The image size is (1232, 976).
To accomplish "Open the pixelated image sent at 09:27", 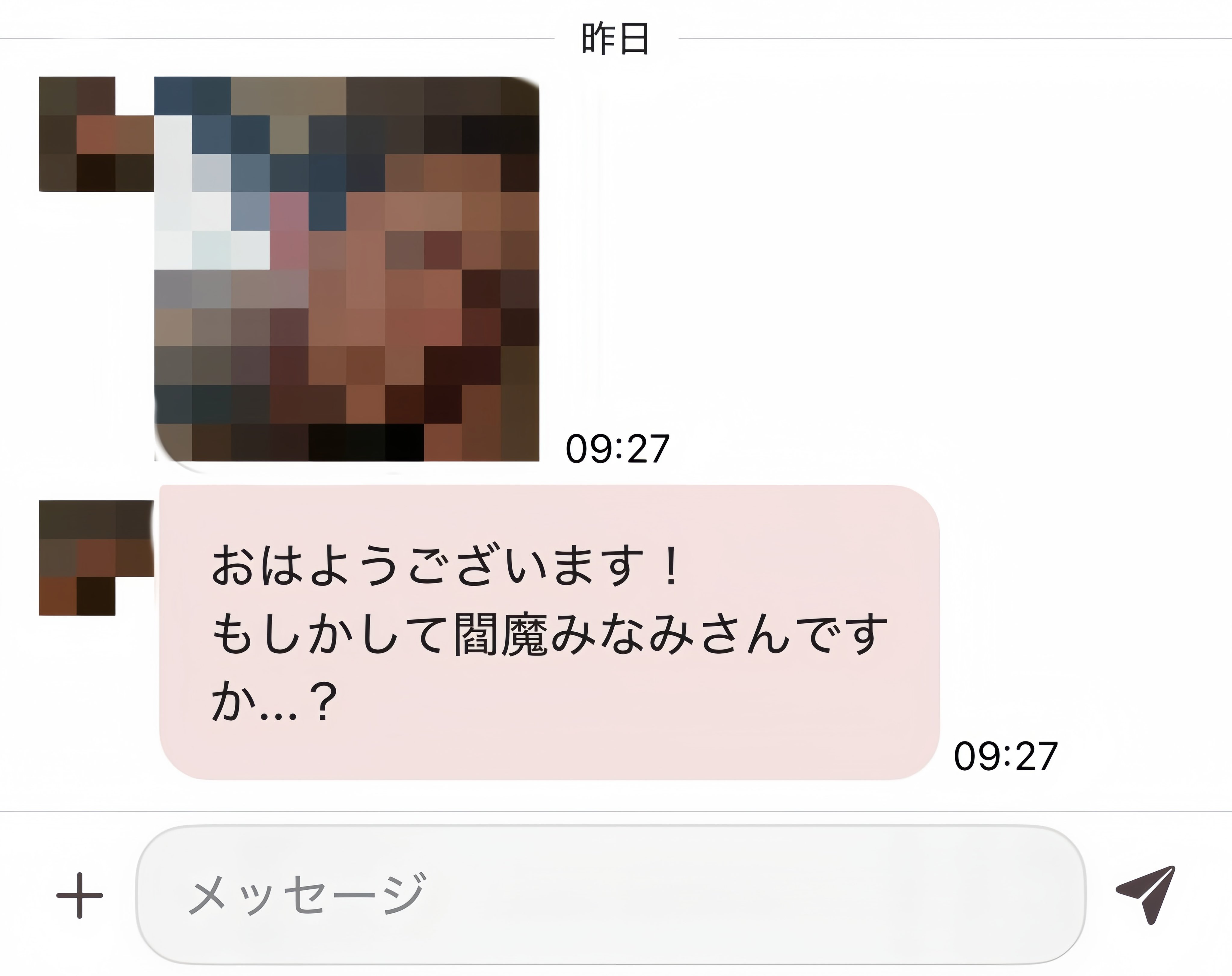I will click(x=347, y=269).
